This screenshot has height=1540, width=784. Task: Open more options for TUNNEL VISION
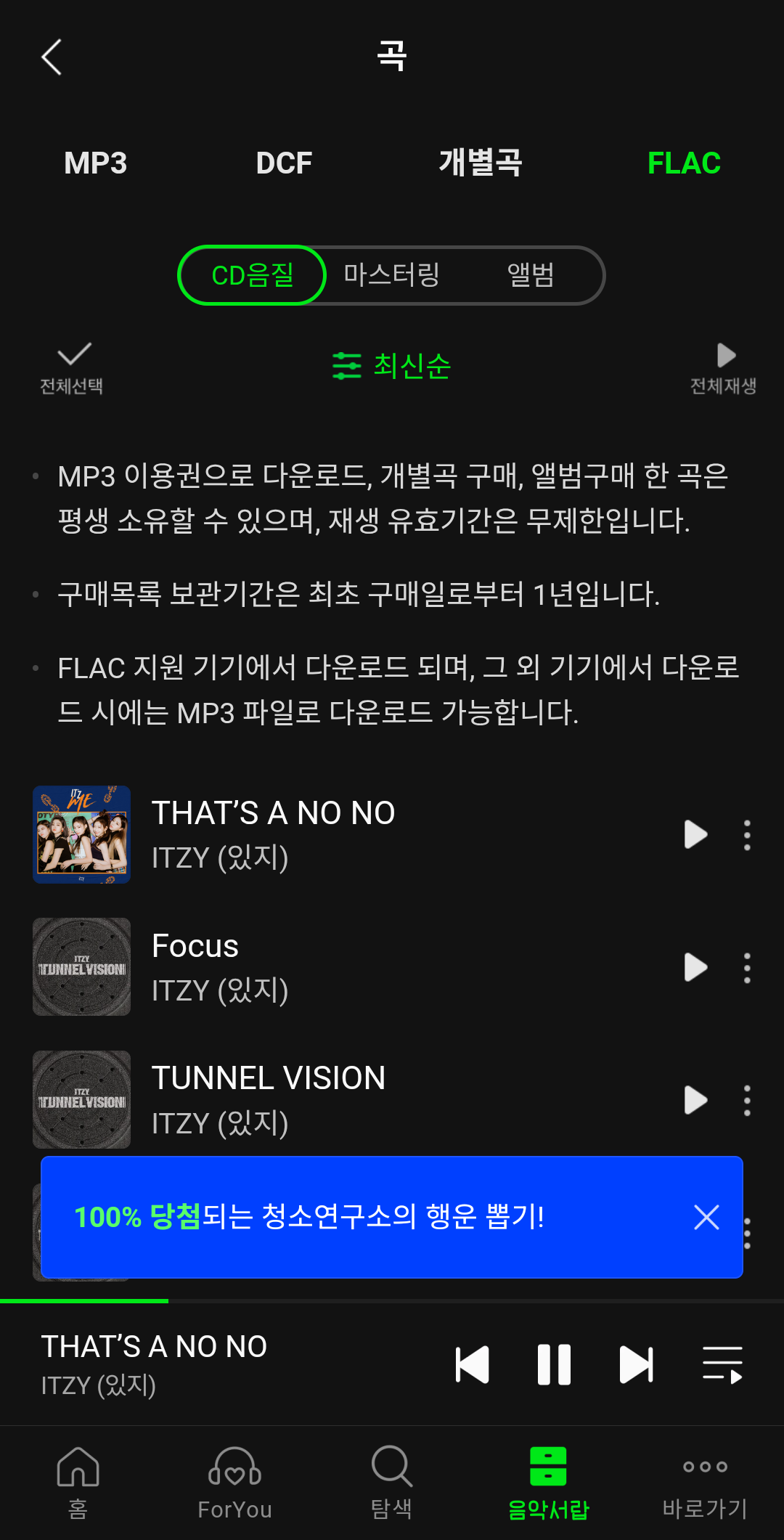point(747,1100)
